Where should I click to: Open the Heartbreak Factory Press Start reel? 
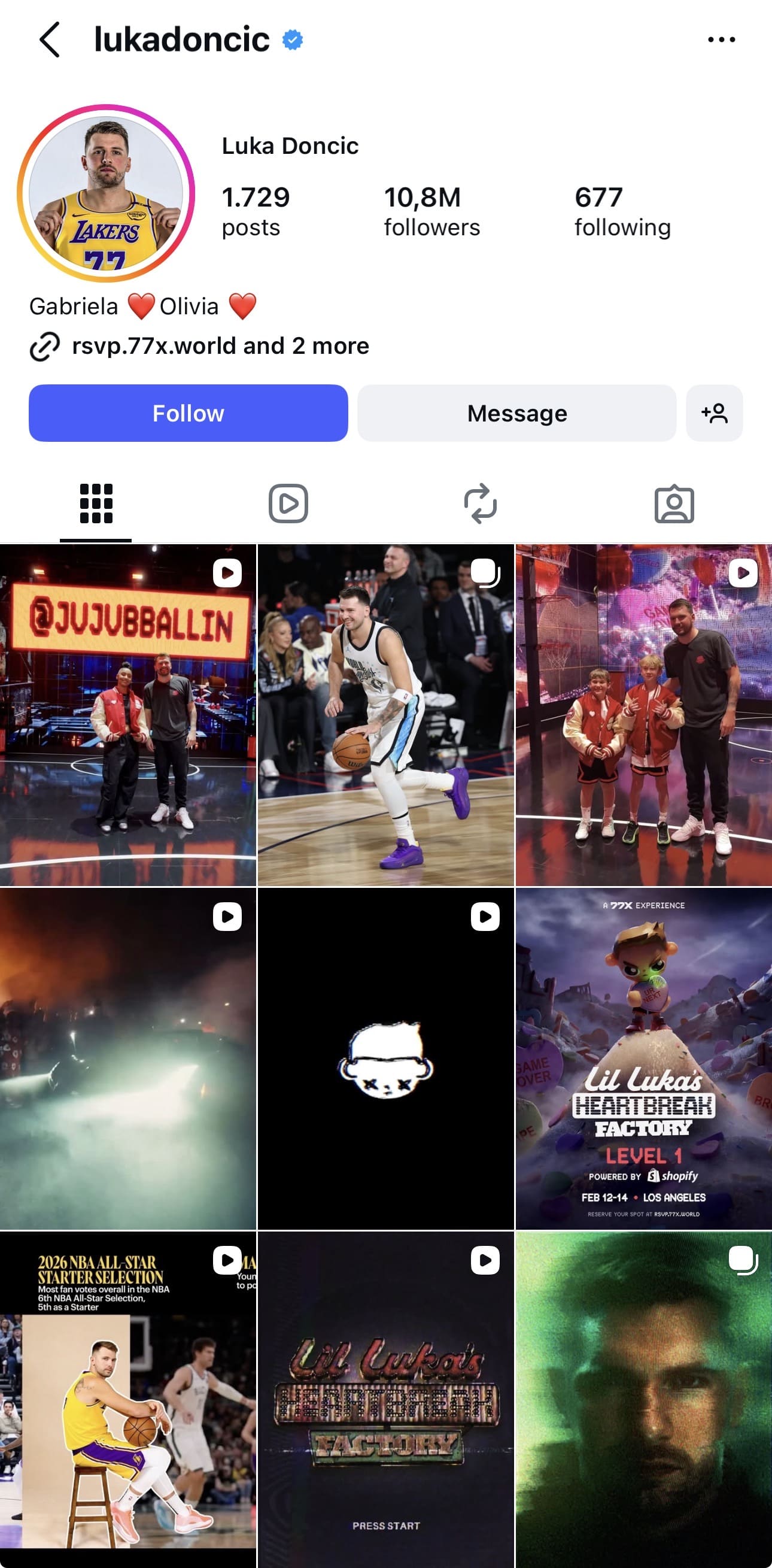tap(385, 1400)
